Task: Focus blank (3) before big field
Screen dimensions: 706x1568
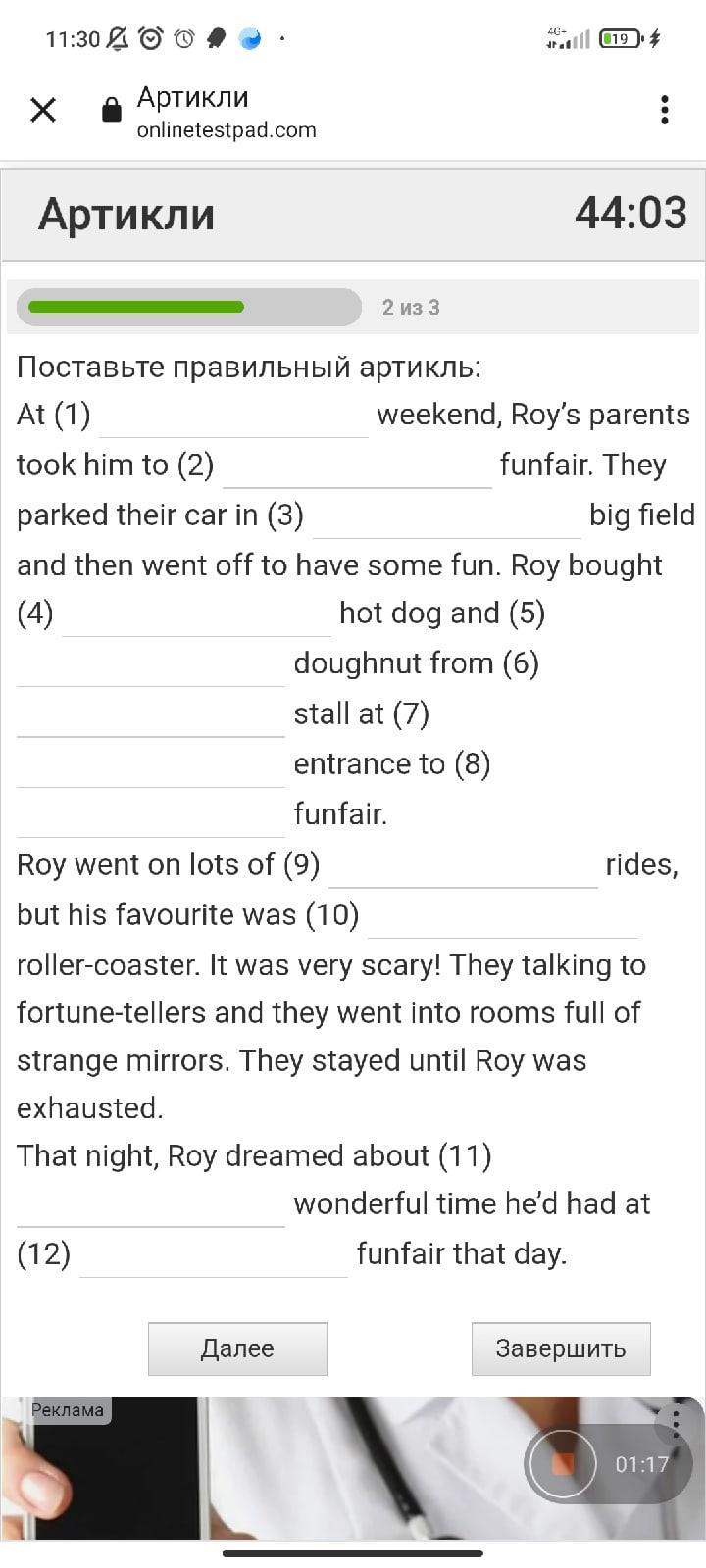Action: [x=447, y=516]
